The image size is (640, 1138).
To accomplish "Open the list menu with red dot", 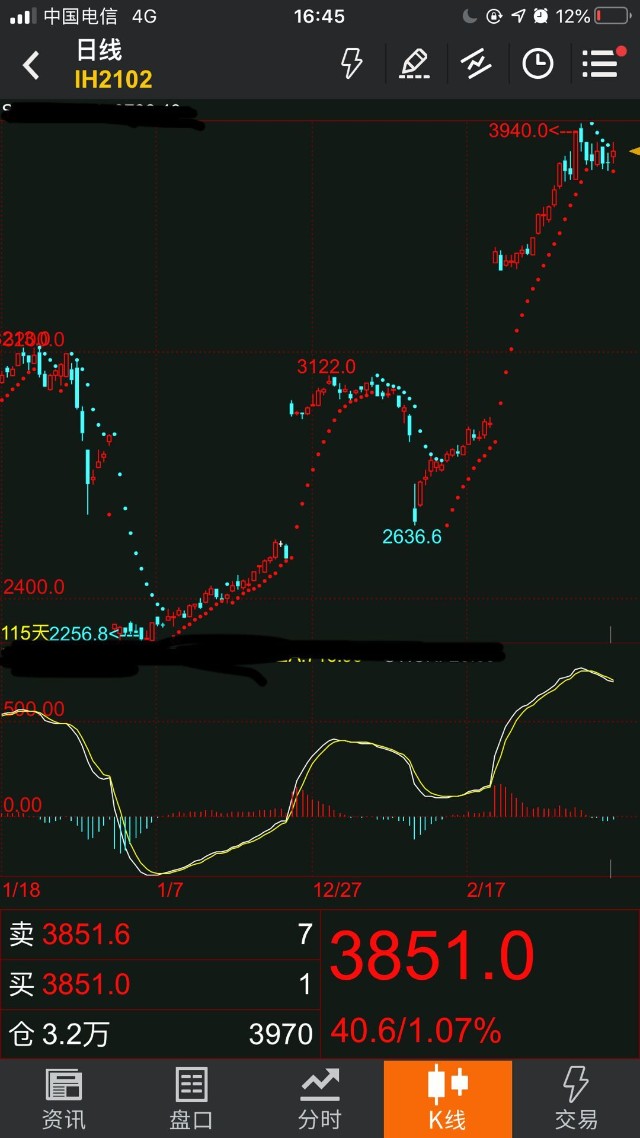I will pos(601,64).
